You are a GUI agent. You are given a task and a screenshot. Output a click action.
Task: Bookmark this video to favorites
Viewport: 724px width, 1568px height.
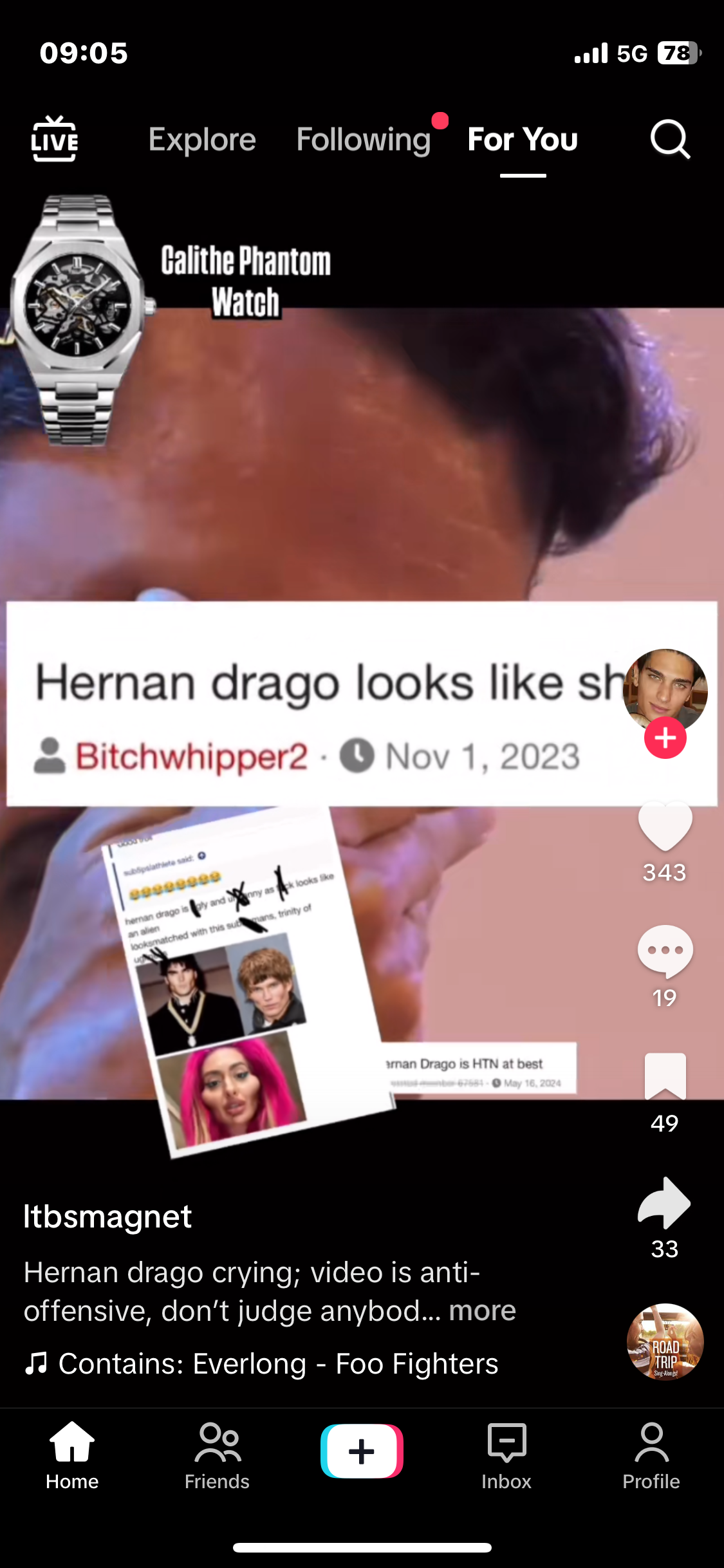[665, 1076]
